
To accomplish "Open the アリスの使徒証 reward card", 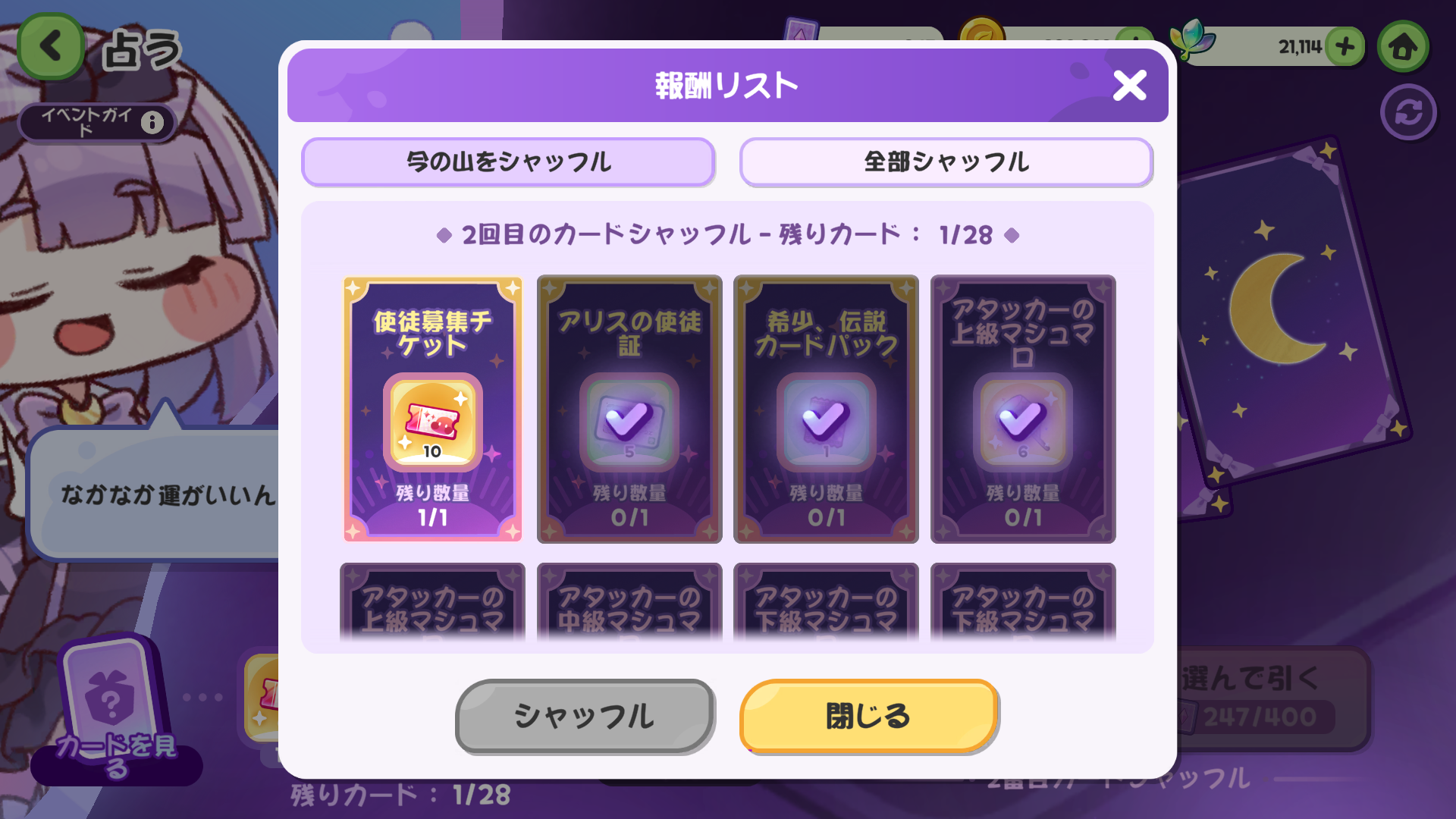I will (629, 409).
